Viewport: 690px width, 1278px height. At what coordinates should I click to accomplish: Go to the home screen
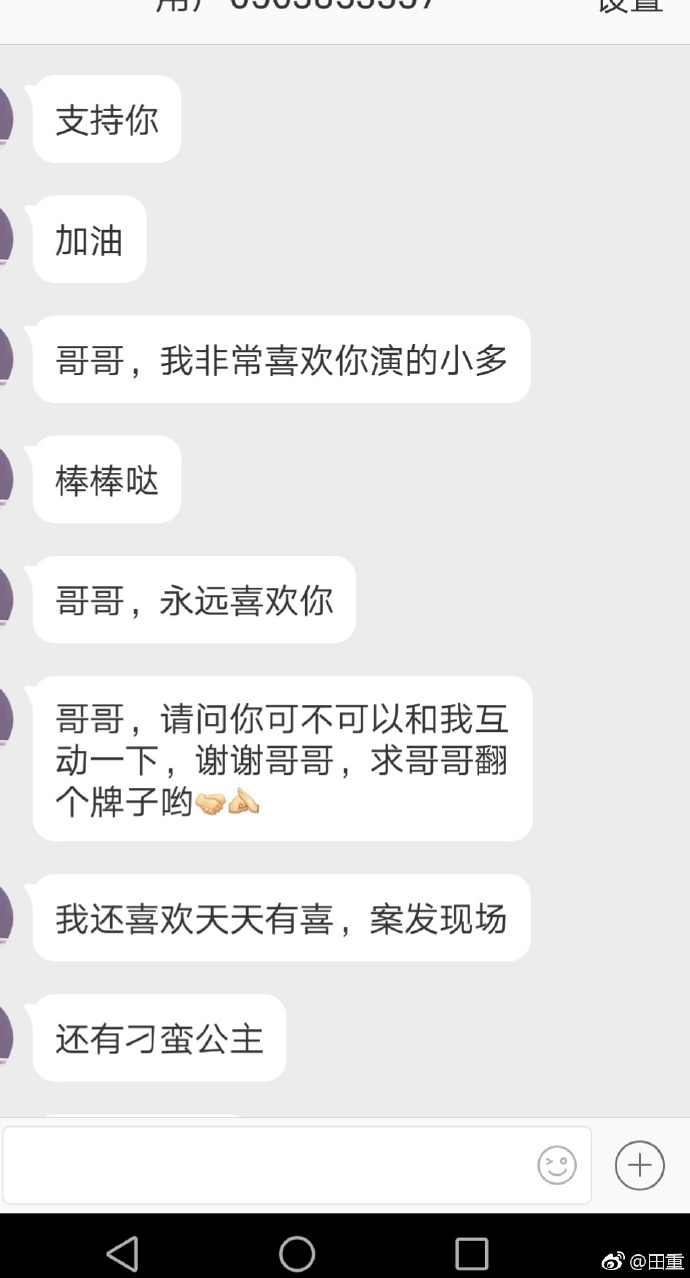(297, 1253)
